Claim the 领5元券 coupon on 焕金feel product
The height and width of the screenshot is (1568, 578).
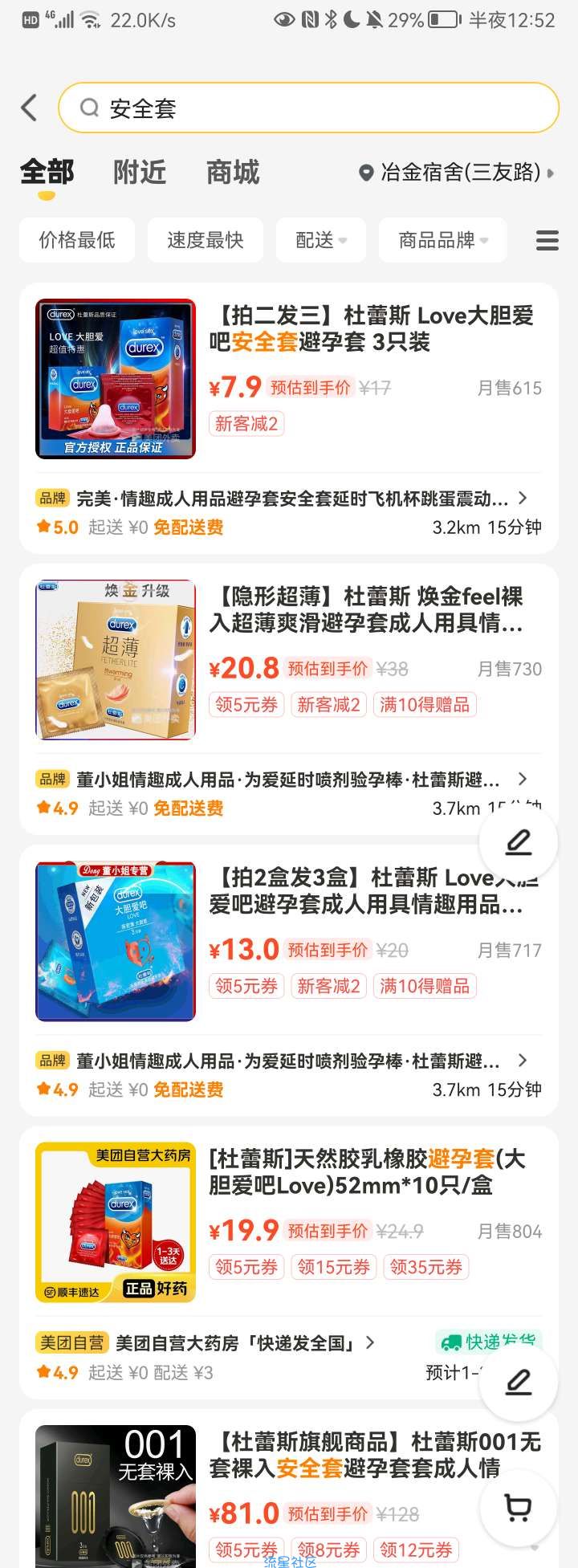pos(246,705)
